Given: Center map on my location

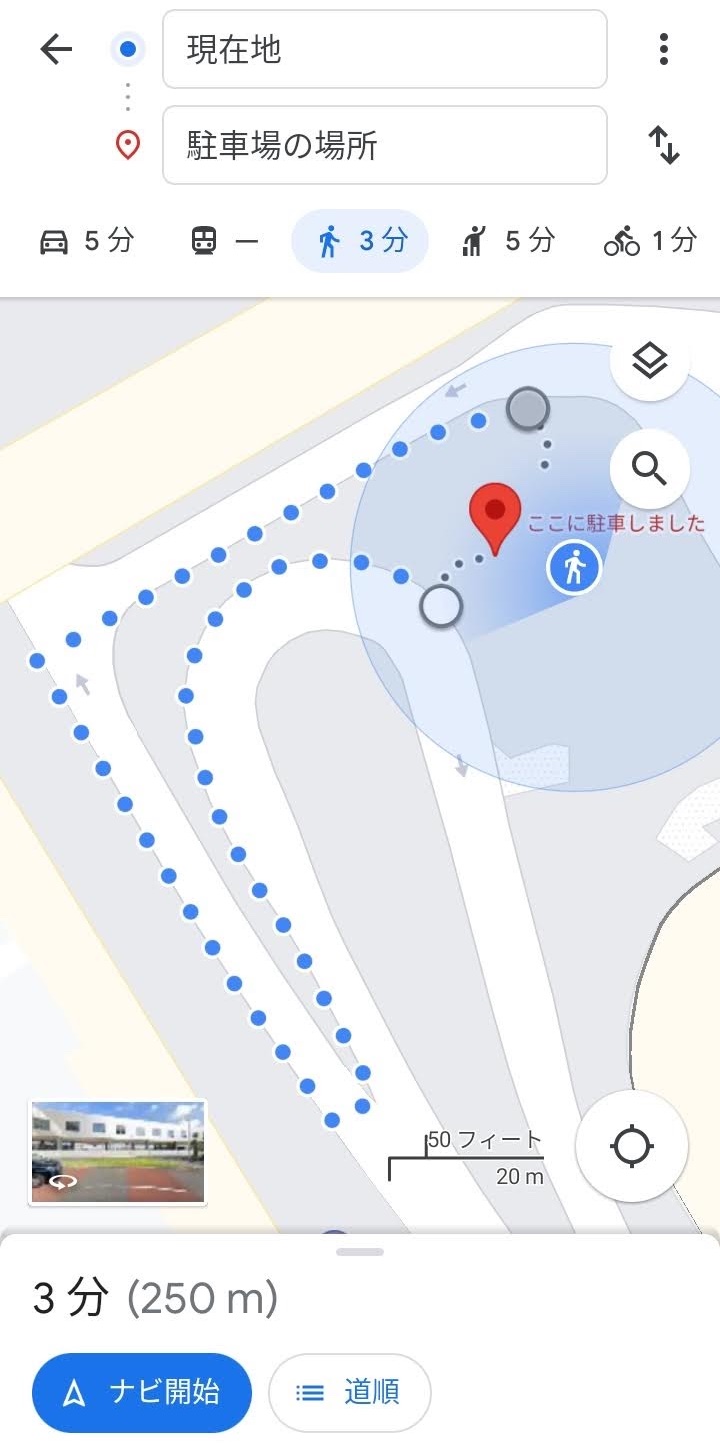Looking at the screenshot, I should pyautogui.click(x=632, y=1146).
